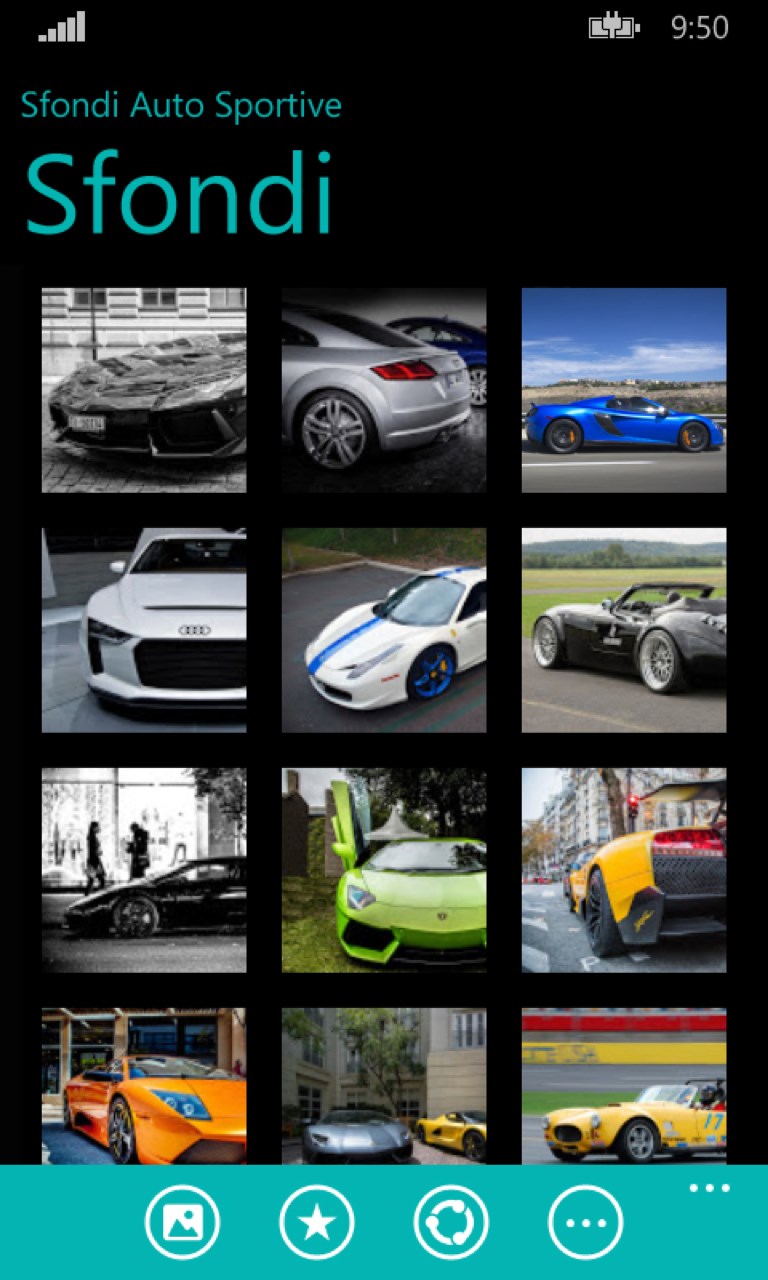Open white Ferrari with blue stripe
Screen dimensions: 768x1280
(x=384, y=630)
